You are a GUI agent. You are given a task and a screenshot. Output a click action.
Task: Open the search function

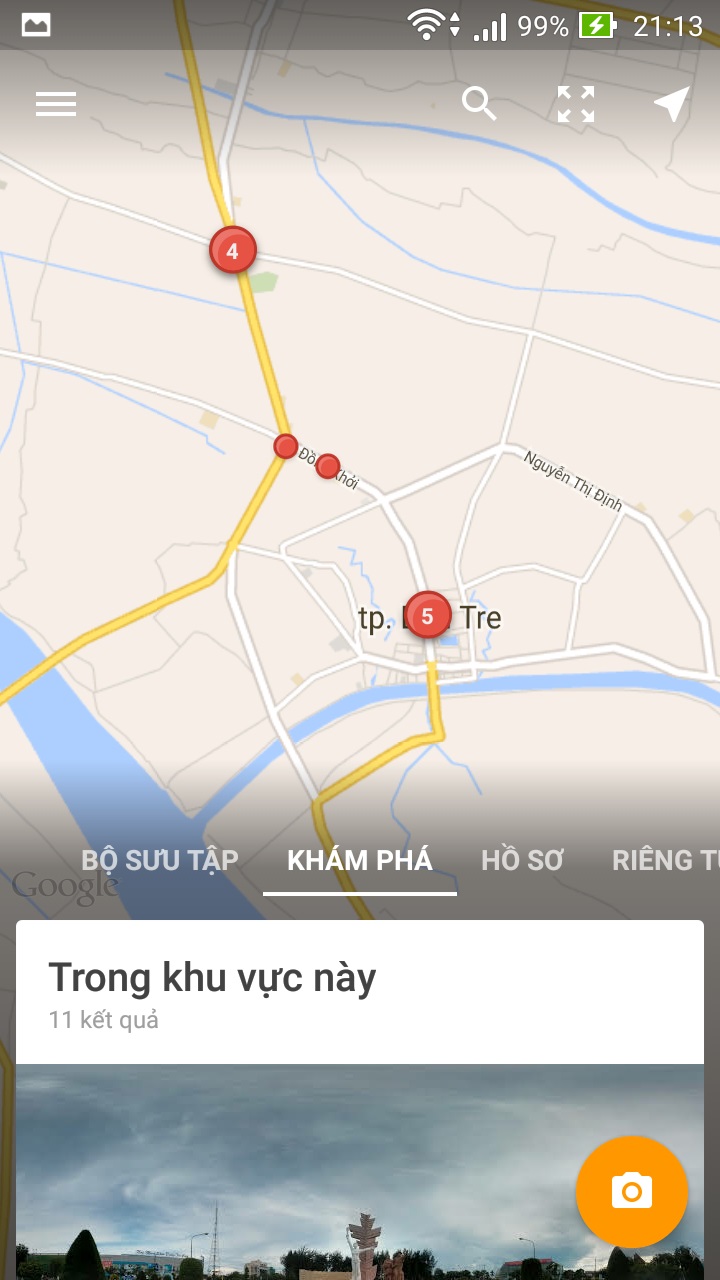tap(480, 104)
